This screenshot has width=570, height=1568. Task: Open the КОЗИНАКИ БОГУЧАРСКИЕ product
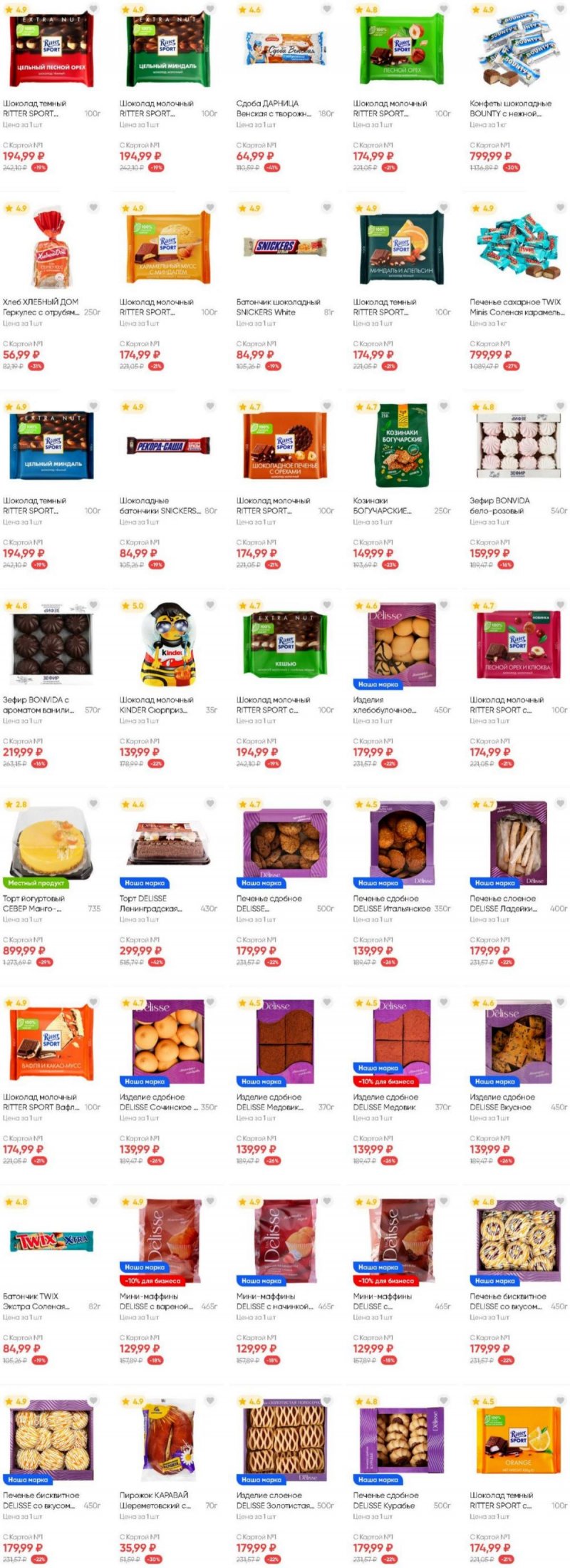point(401,445)
